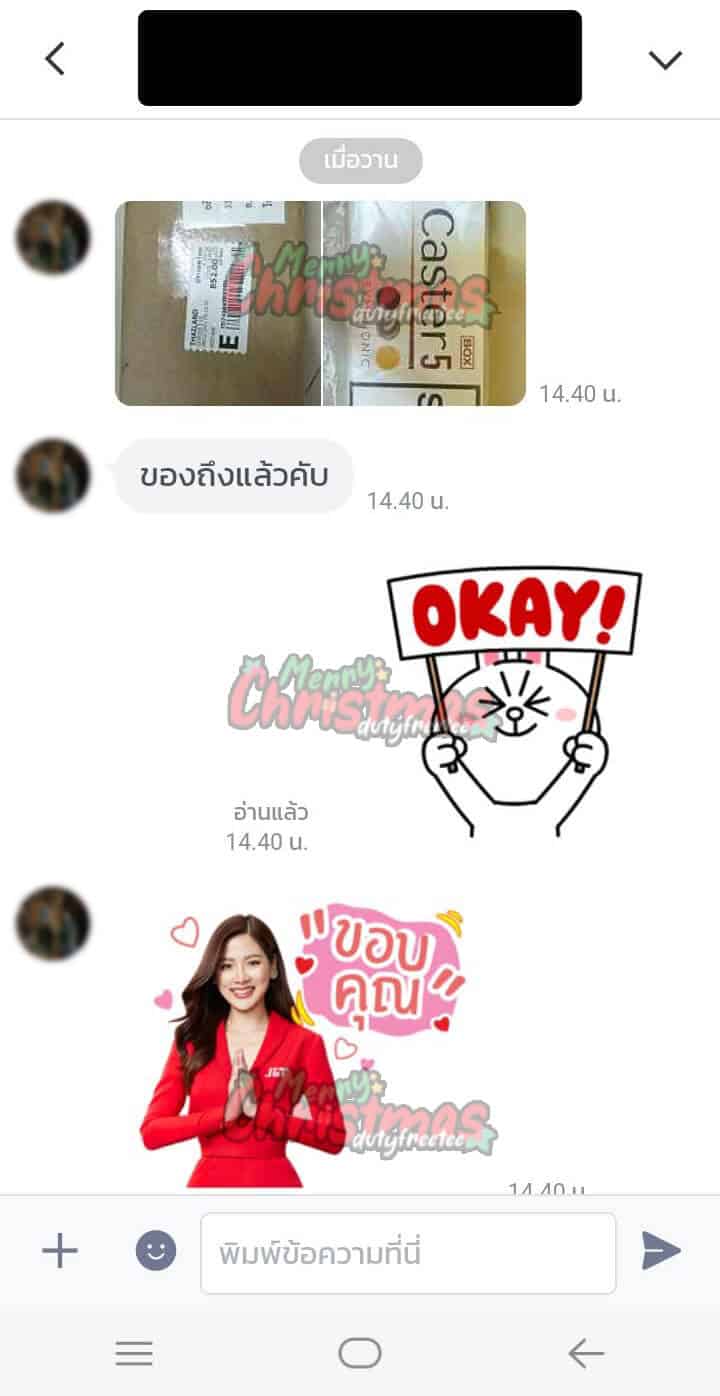The height and width of the screenshot is (1396, 720).
Task: Open the emoji sticker picker
Action: [x=156, y=1251]
